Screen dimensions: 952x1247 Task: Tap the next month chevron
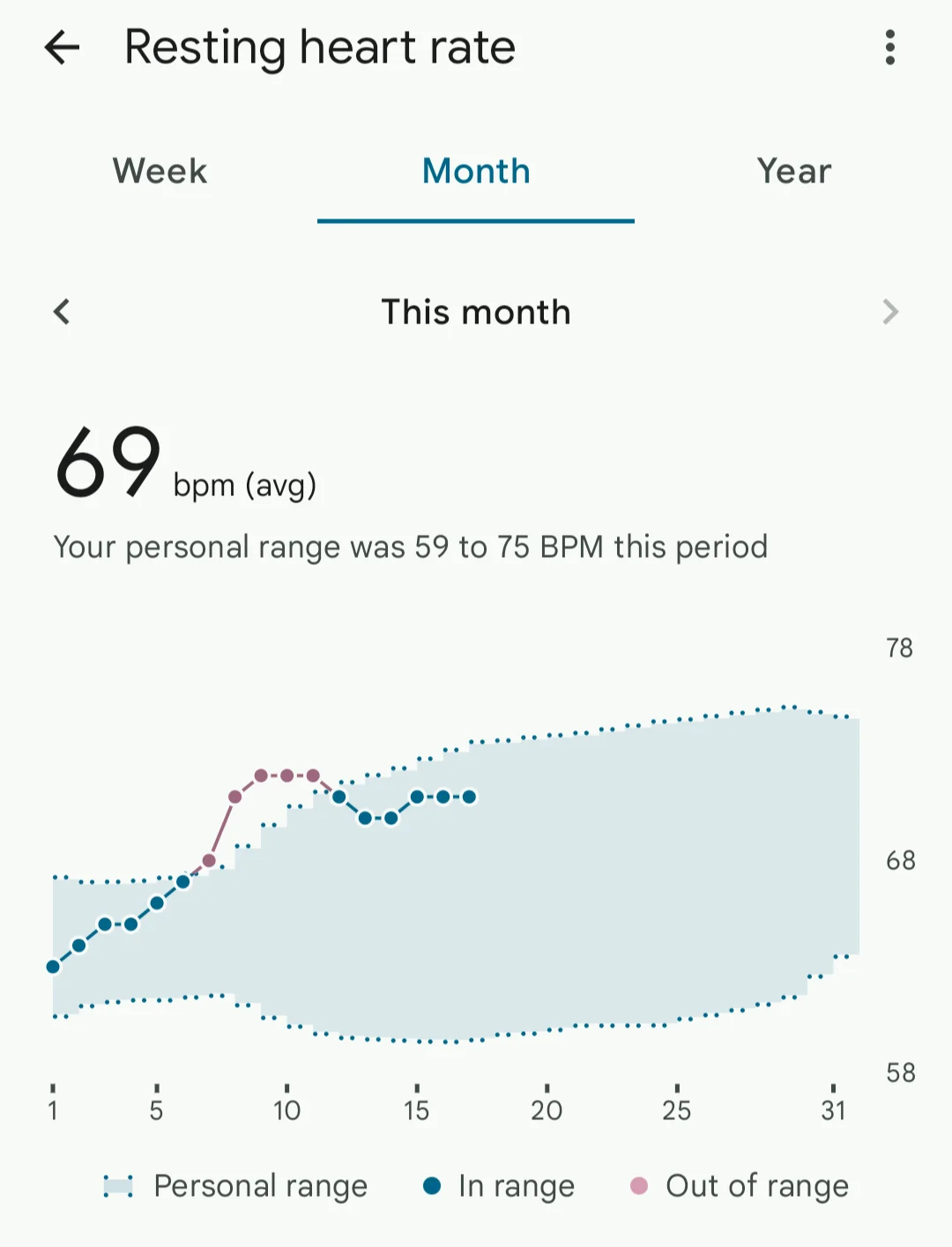tap(890, 311)
